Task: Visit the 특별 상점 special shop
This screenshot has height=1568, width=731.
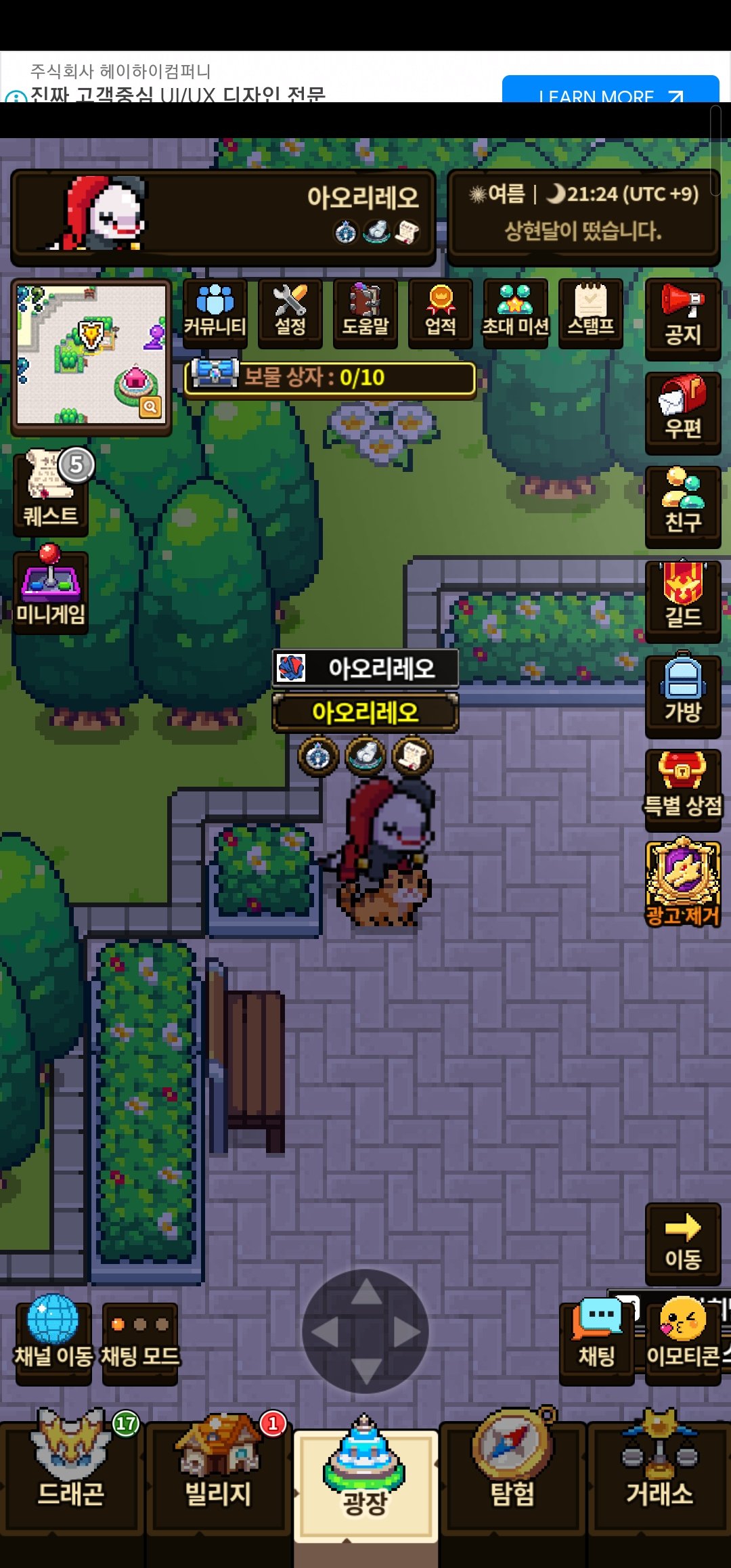Action: click(x=683, y=789)
